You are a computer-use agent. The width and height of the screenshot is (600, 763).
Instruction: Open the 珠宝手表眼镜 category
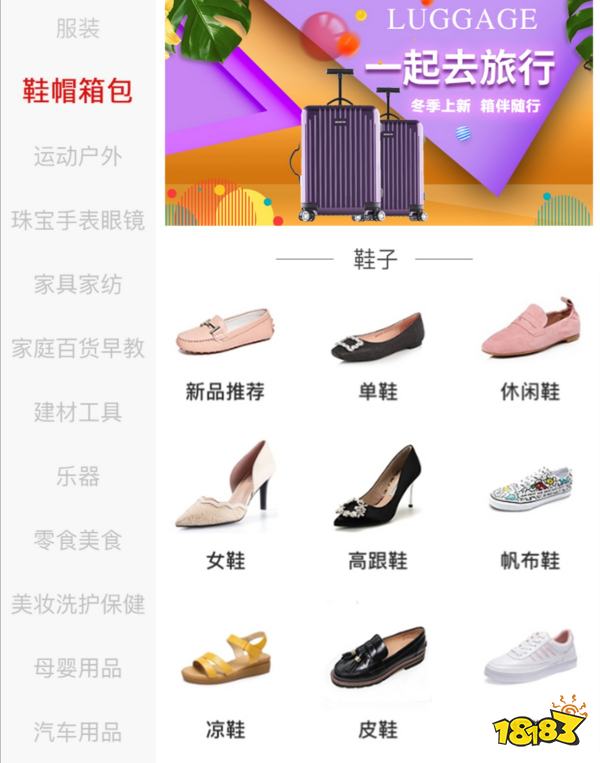click(x=78, y=220)
